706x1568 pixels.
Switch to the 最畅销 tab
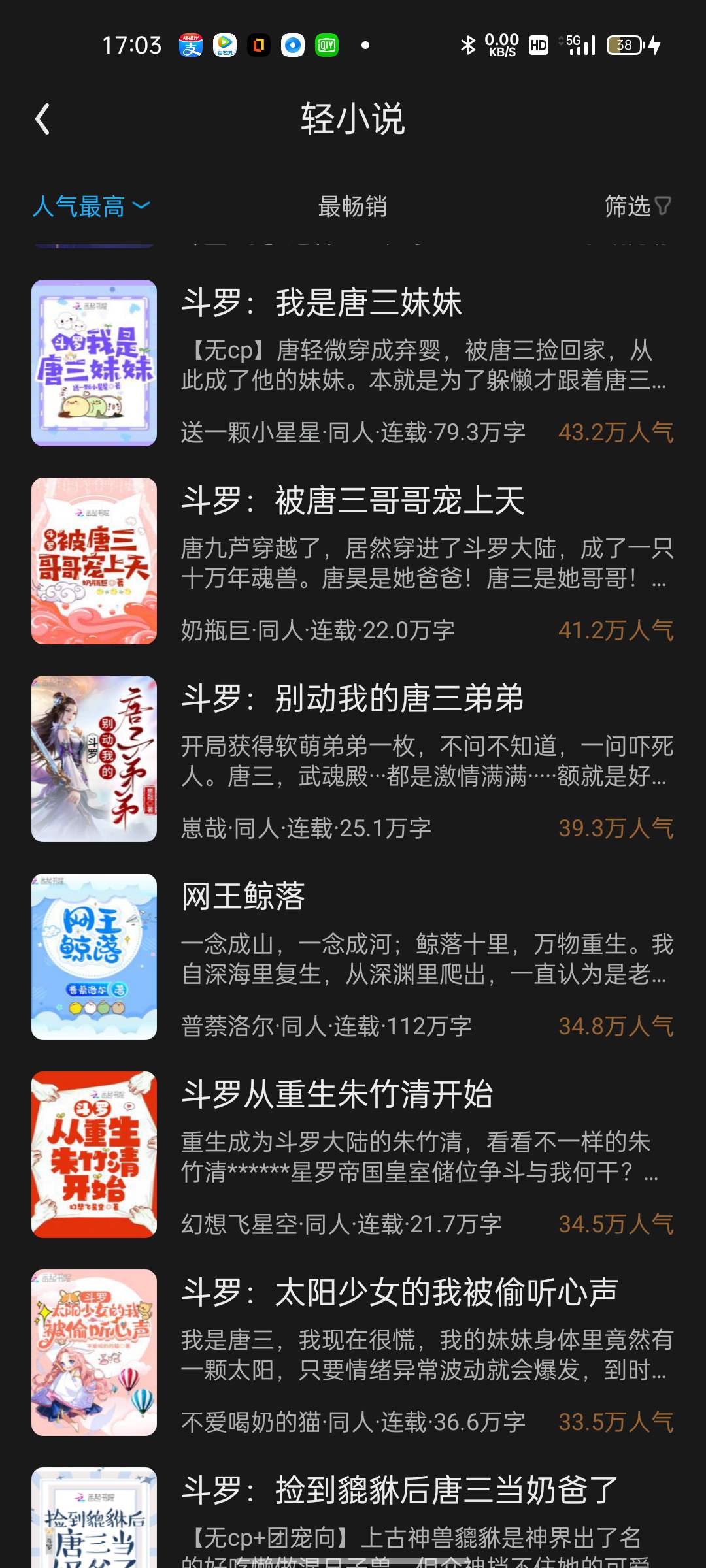coord(352,206)
